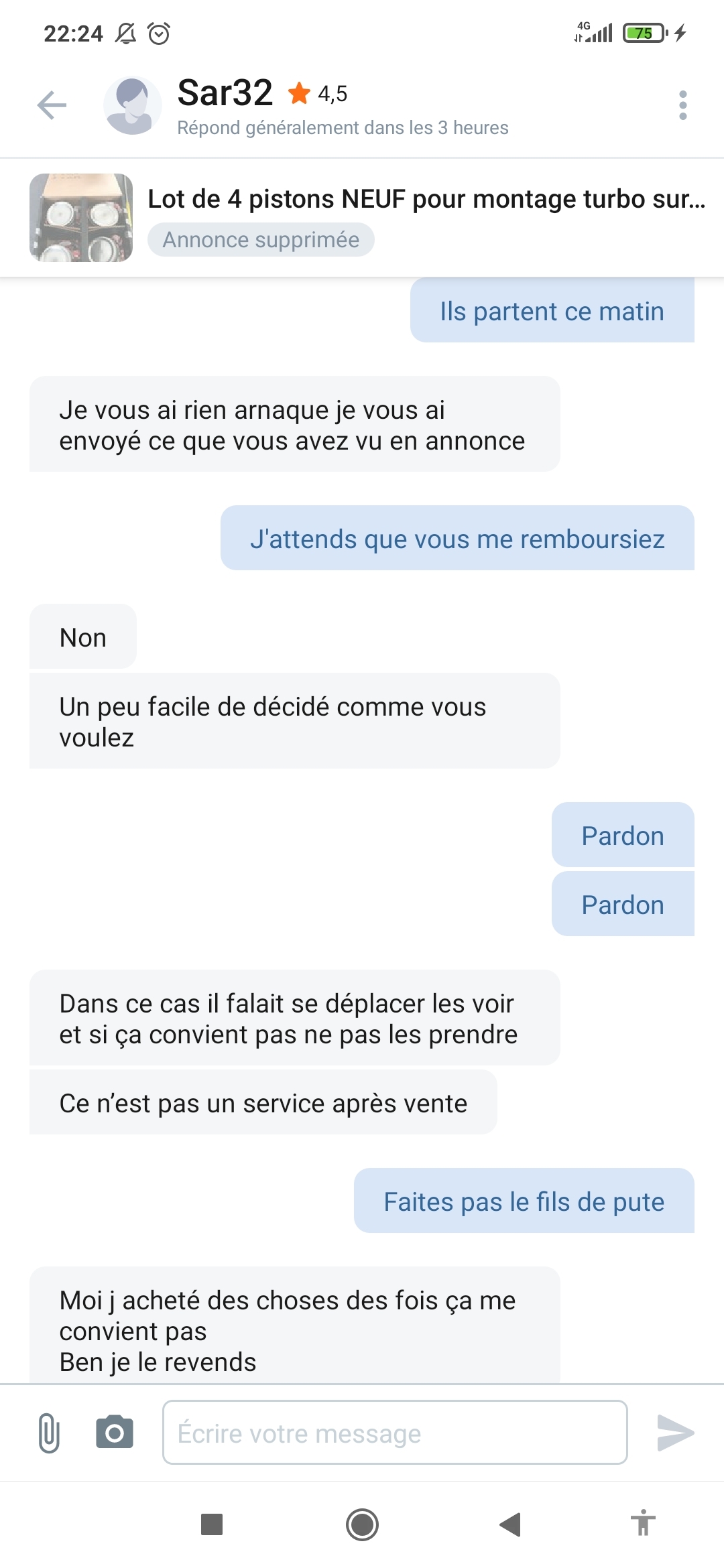Tap the system home button
The height and width of the screenshot is (1568, 724).
pos(362,1524)
